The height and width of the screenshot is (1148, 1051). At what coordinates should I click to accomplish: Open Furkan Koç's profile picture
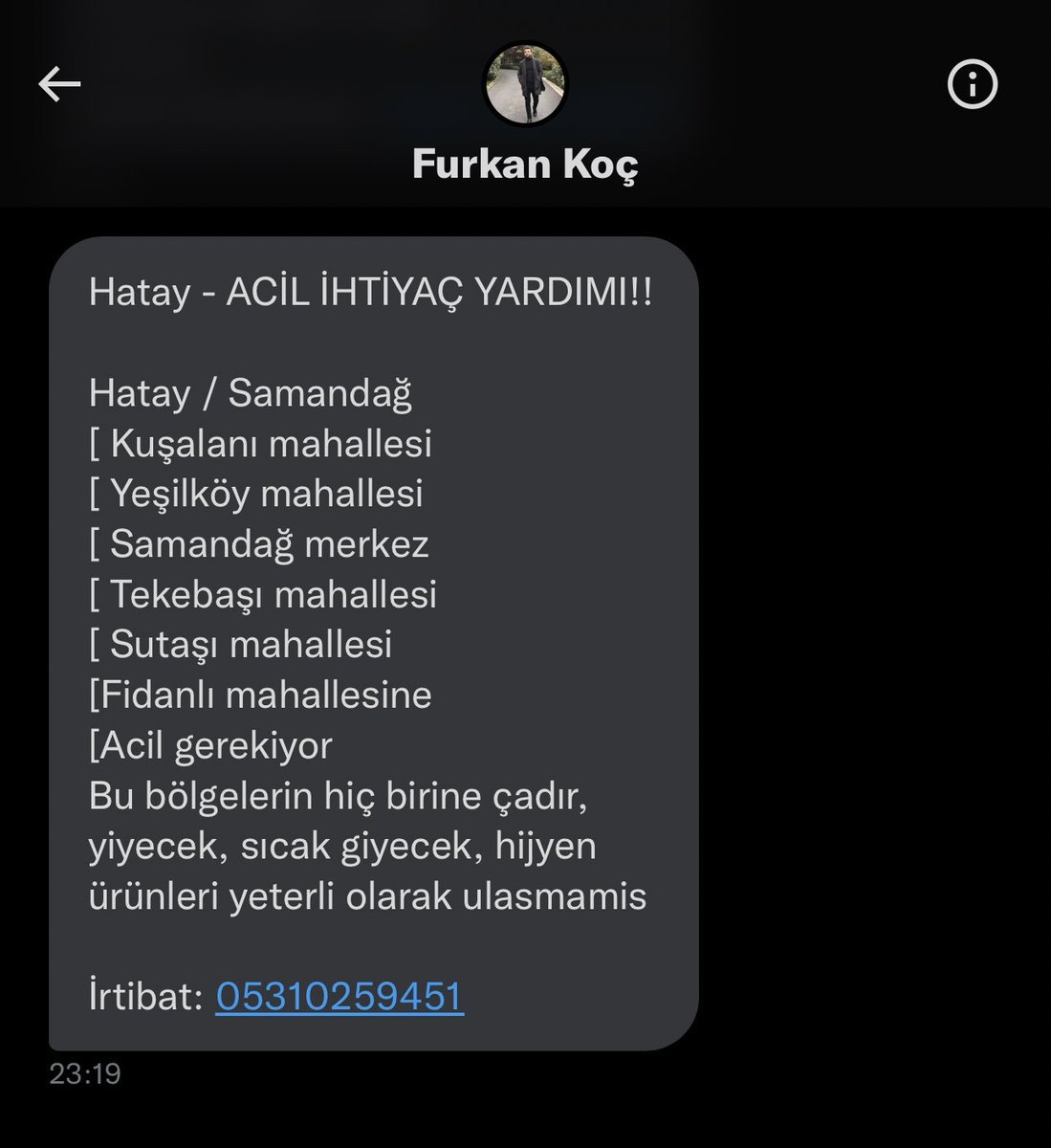coord(525,84)
